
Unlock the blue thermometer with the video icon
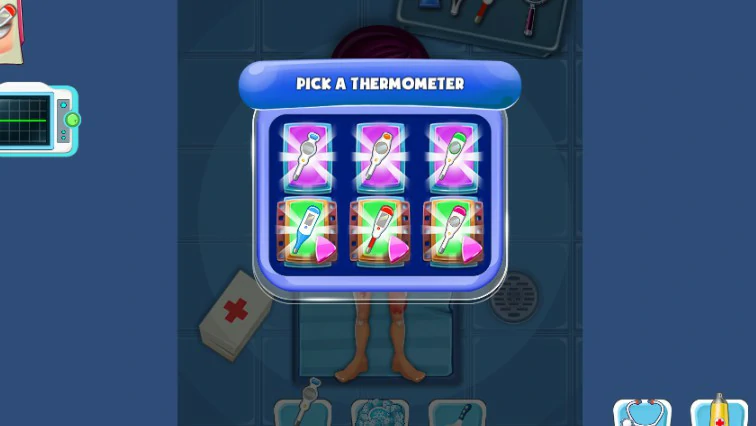[307, 233]
